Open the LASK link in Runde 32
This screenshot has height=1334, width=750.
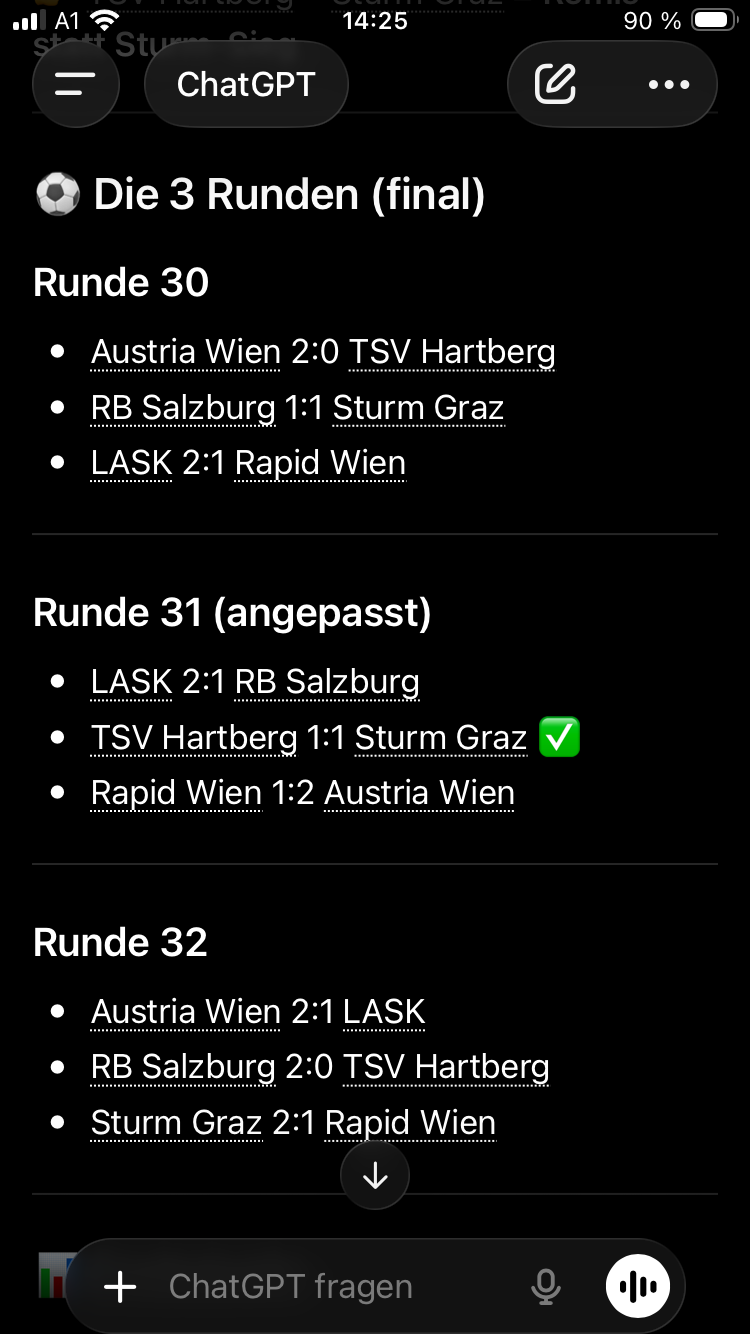pyautogui.click(x=384, y=1012)
